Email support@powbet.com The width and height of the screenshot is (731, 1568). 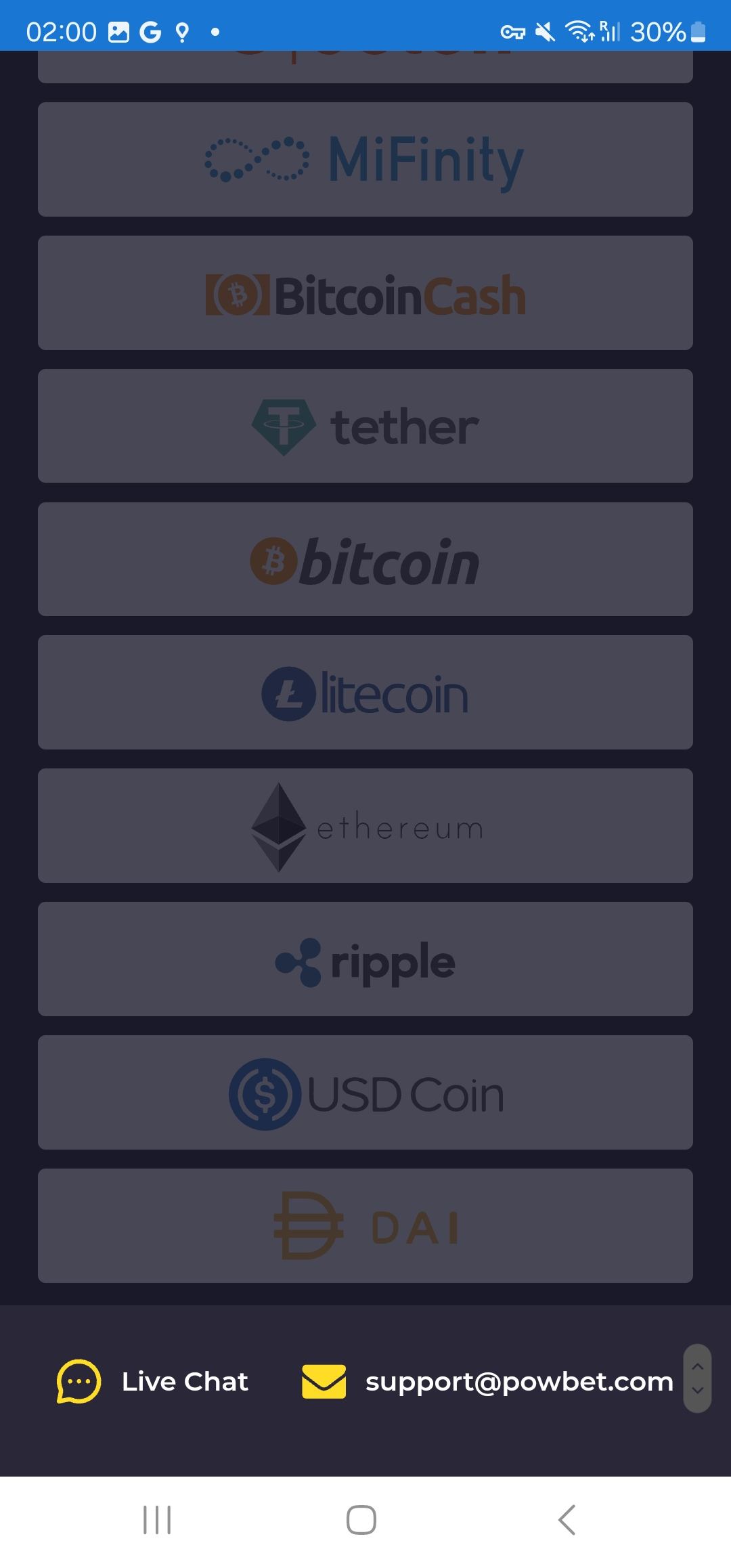coord(487,1382)
